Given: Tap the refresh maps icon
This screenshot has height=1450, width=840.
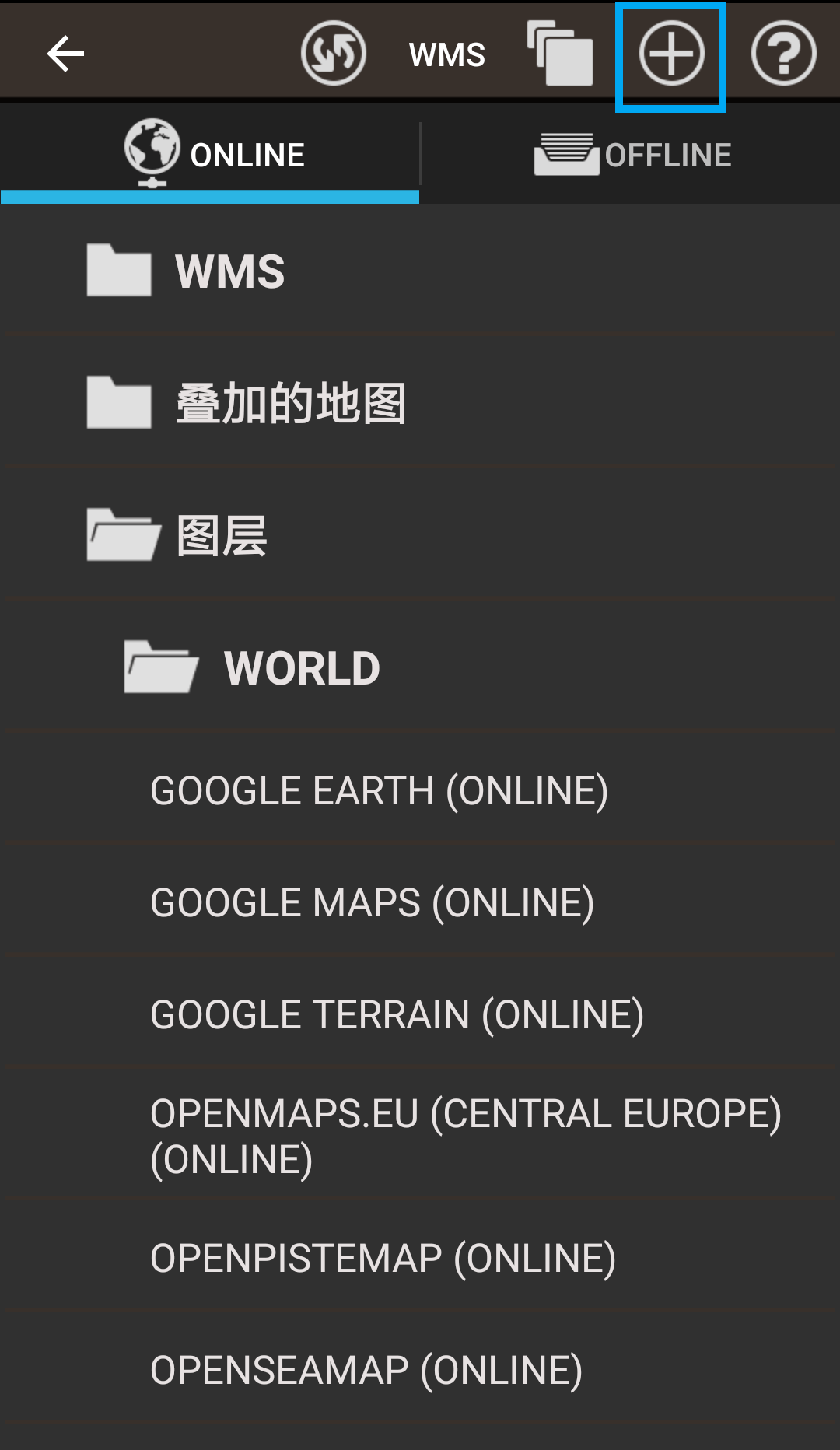Looking at the screenshot, I should (334, 54).
